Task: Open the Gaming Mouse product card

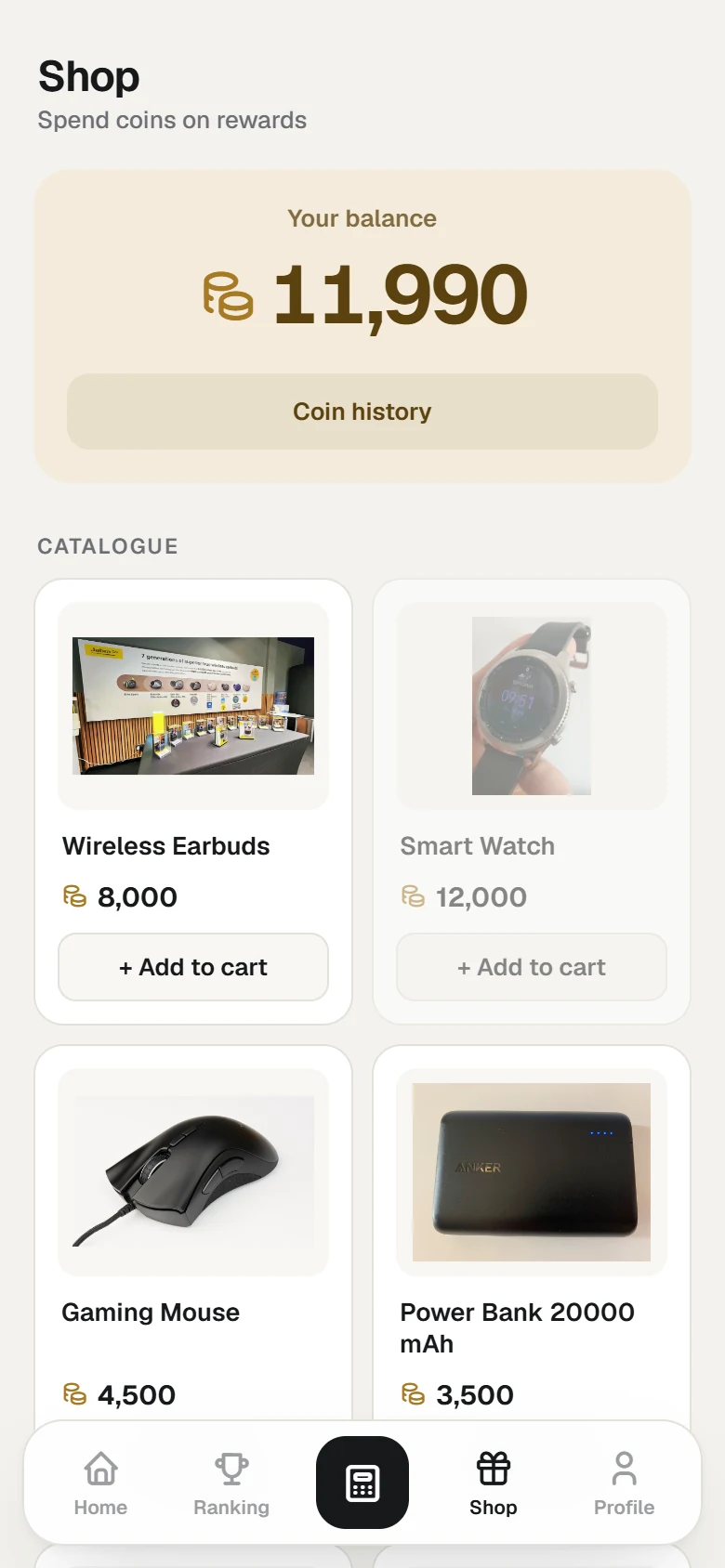Action: coord(193,1235)
